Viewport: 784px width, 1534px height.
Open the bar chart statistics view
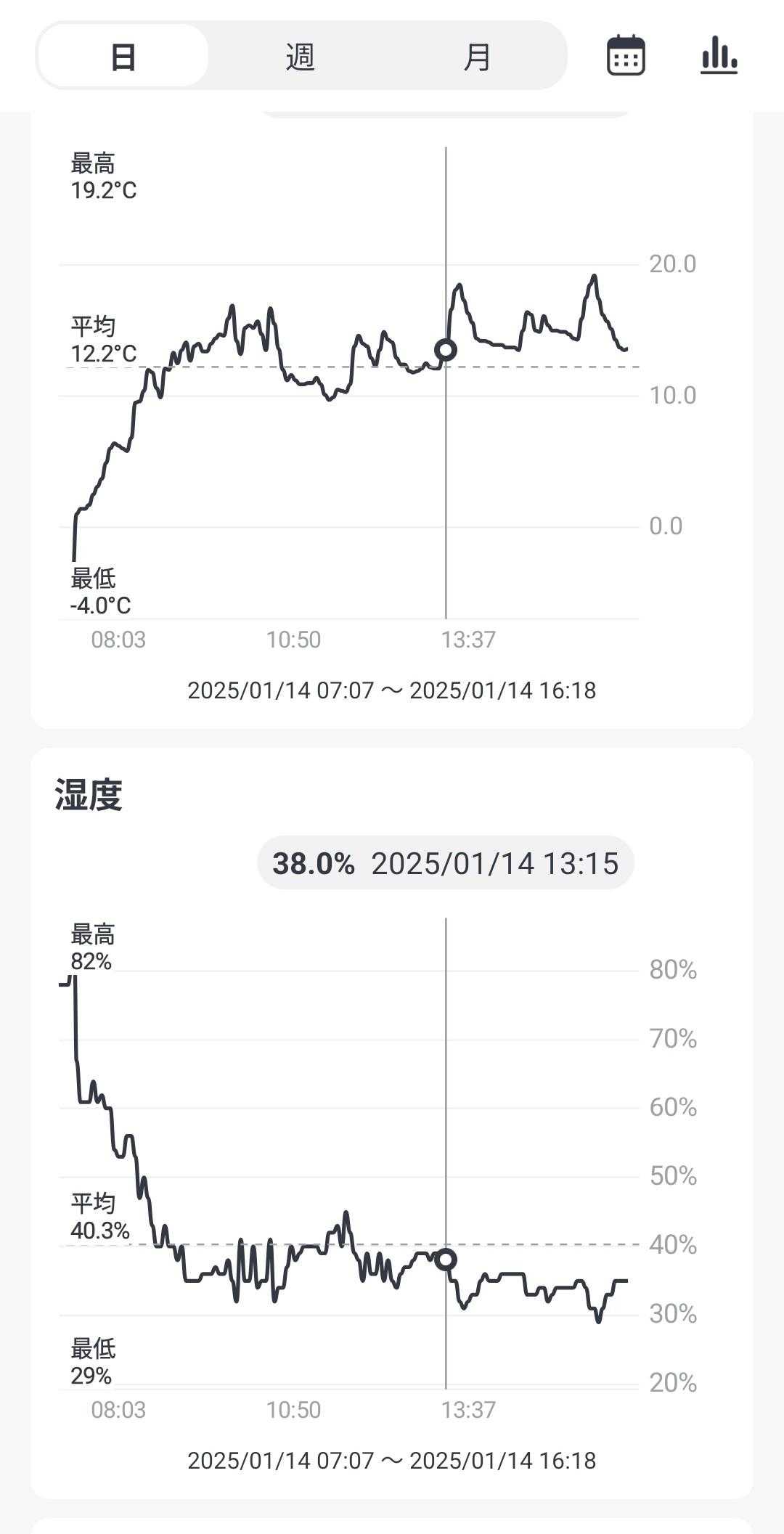point(719,55)
